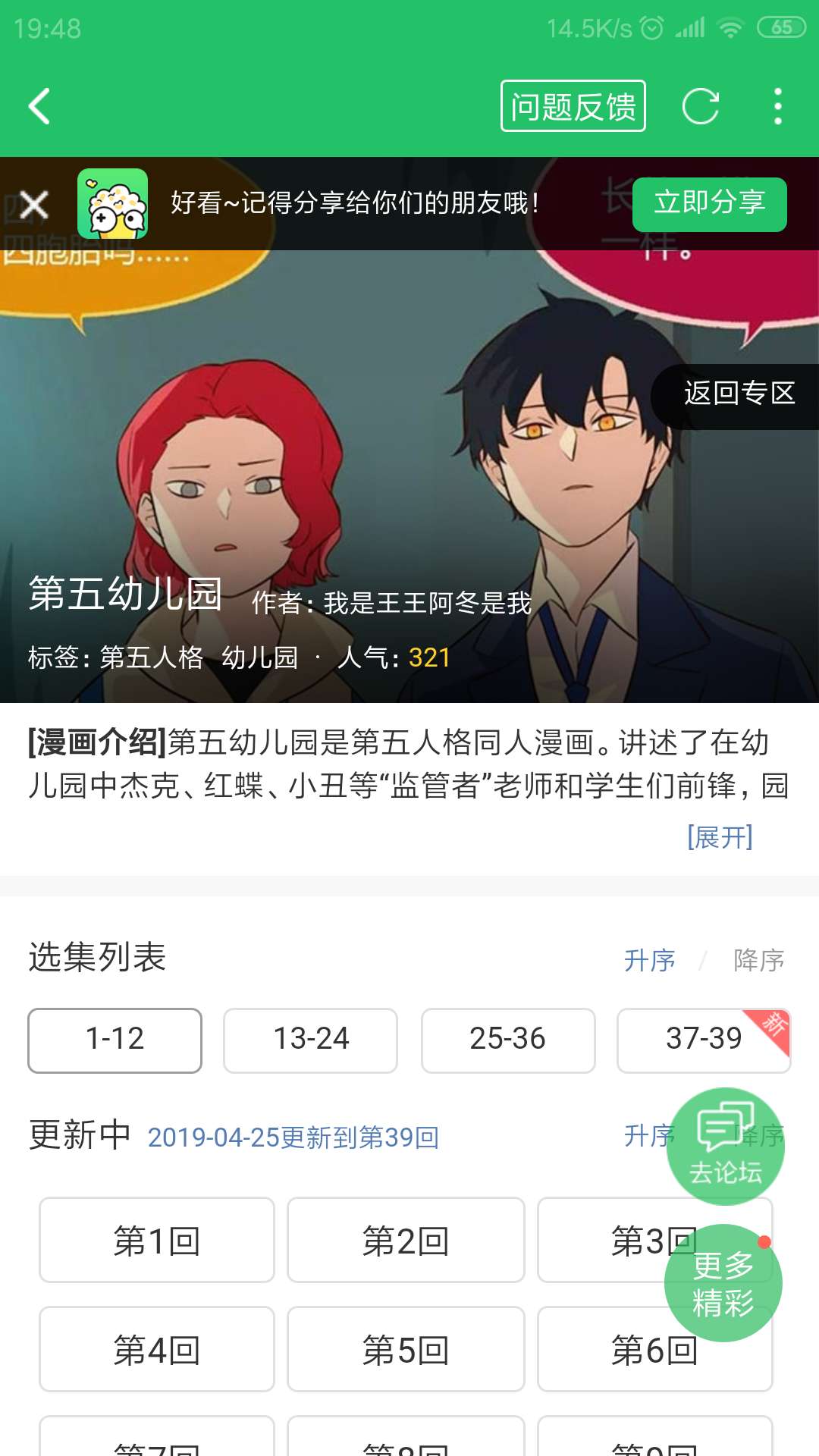Select the 13-24 episode range
This screenshot has width=819, height=1456.
310,1040
